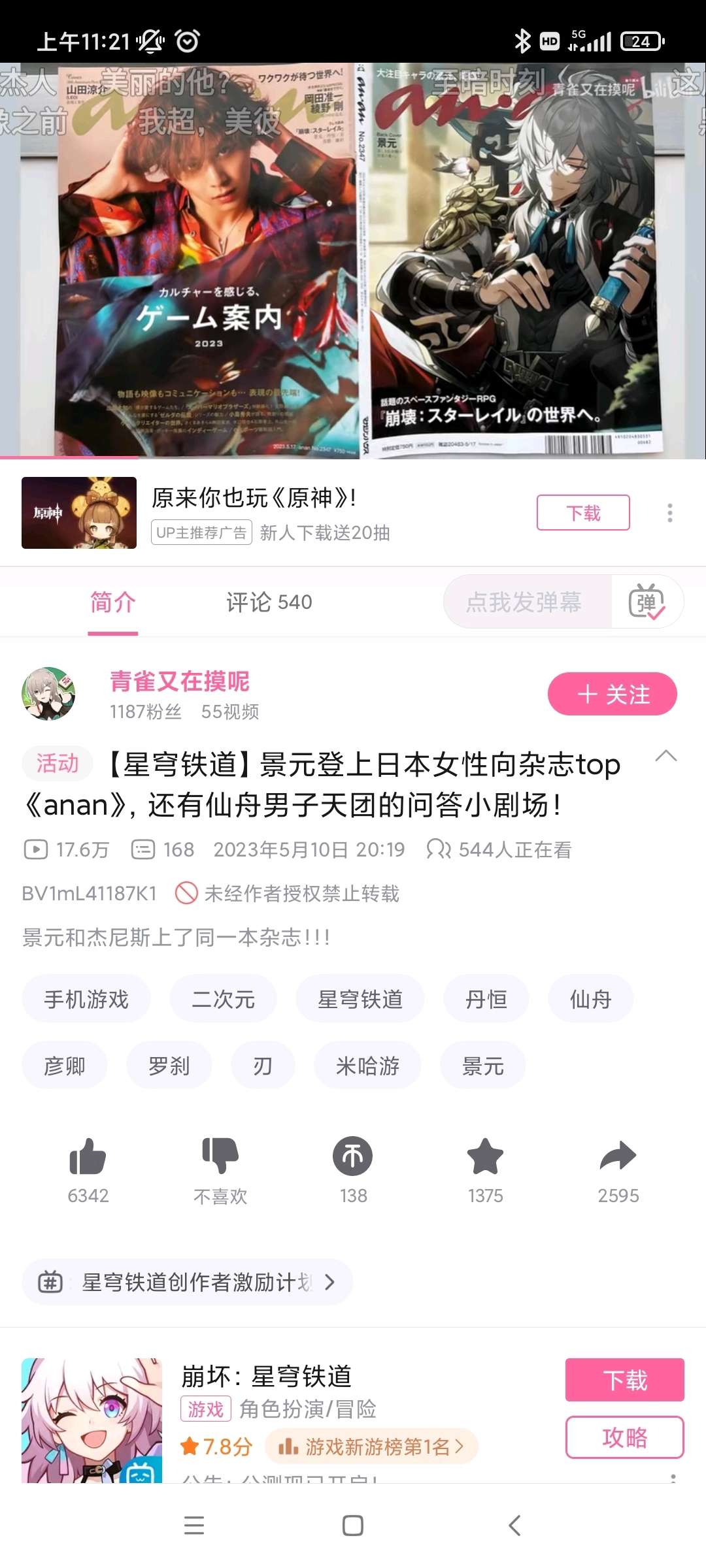
Task: Open the 景元 tag chip
Action: click(x=482, y=1066)
